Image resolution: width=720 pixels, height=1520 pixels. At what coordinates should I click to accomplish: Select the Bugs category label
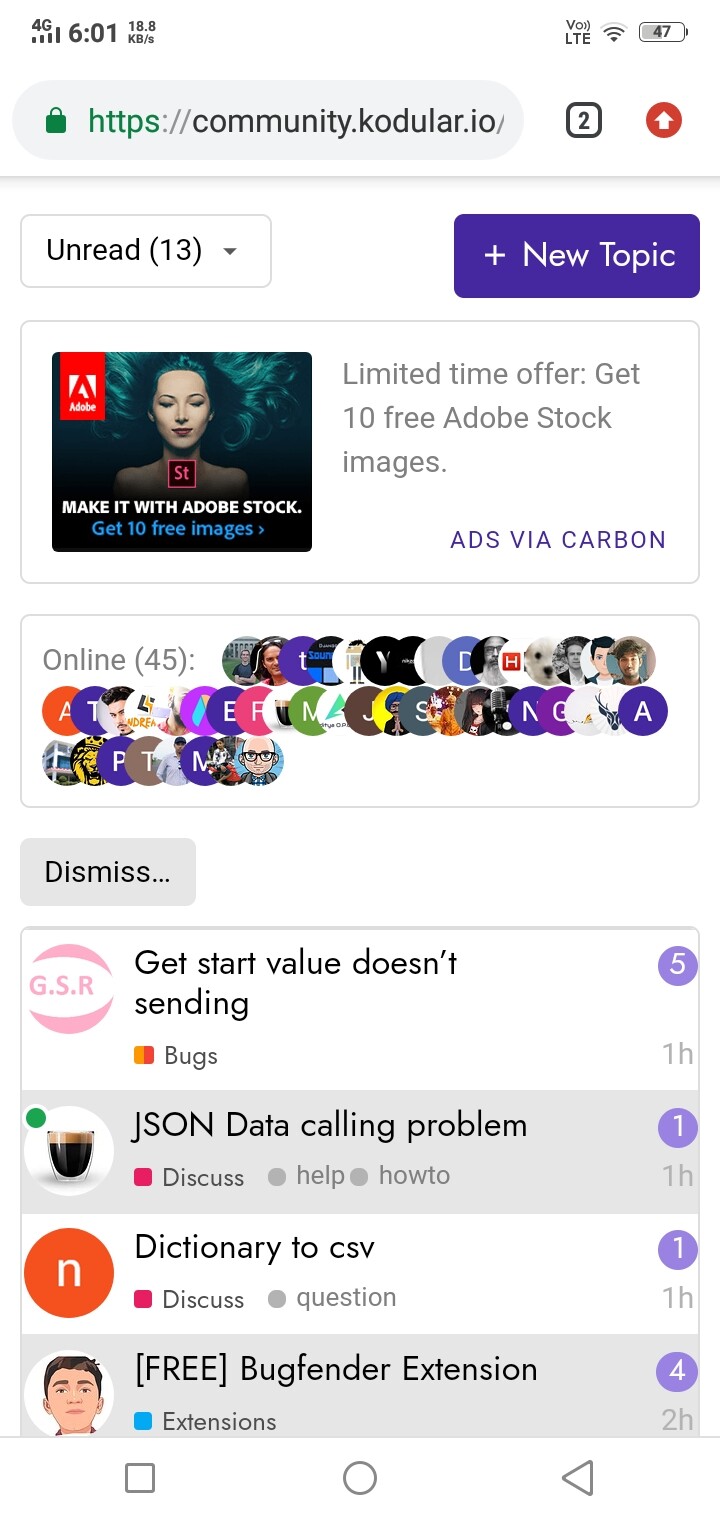click(x=176, y=1056)
